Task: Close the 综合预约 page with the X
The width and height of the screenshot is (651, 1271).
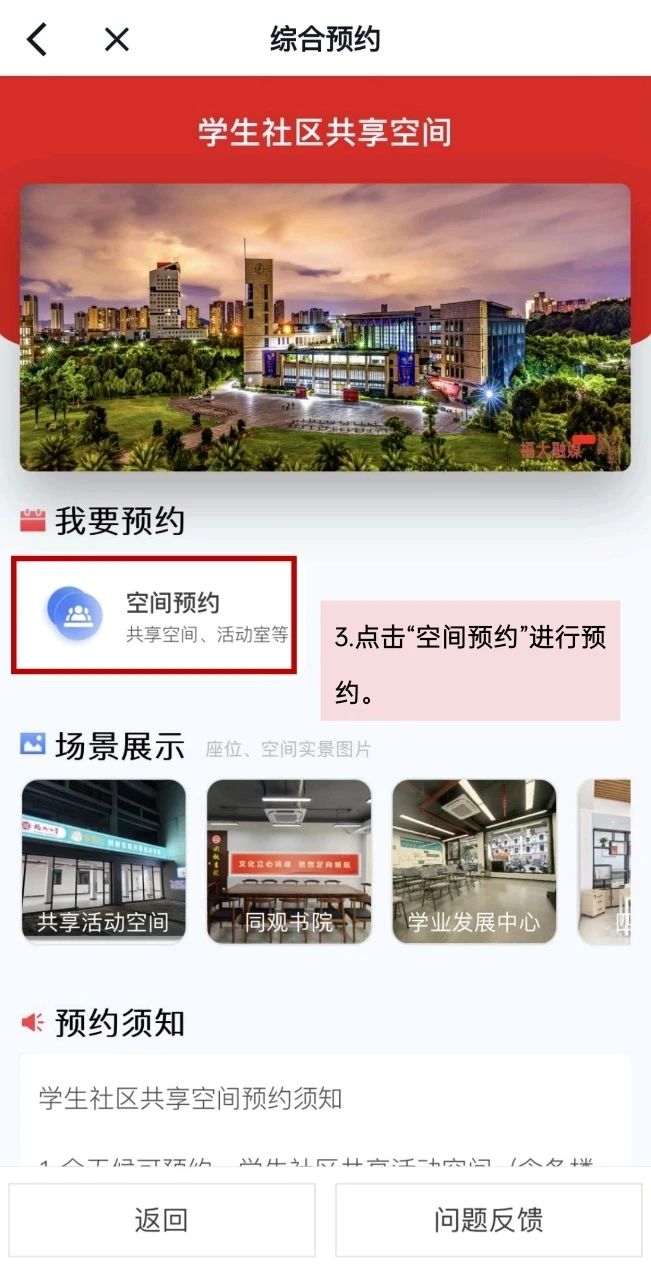Action: (x=117, y=40)
